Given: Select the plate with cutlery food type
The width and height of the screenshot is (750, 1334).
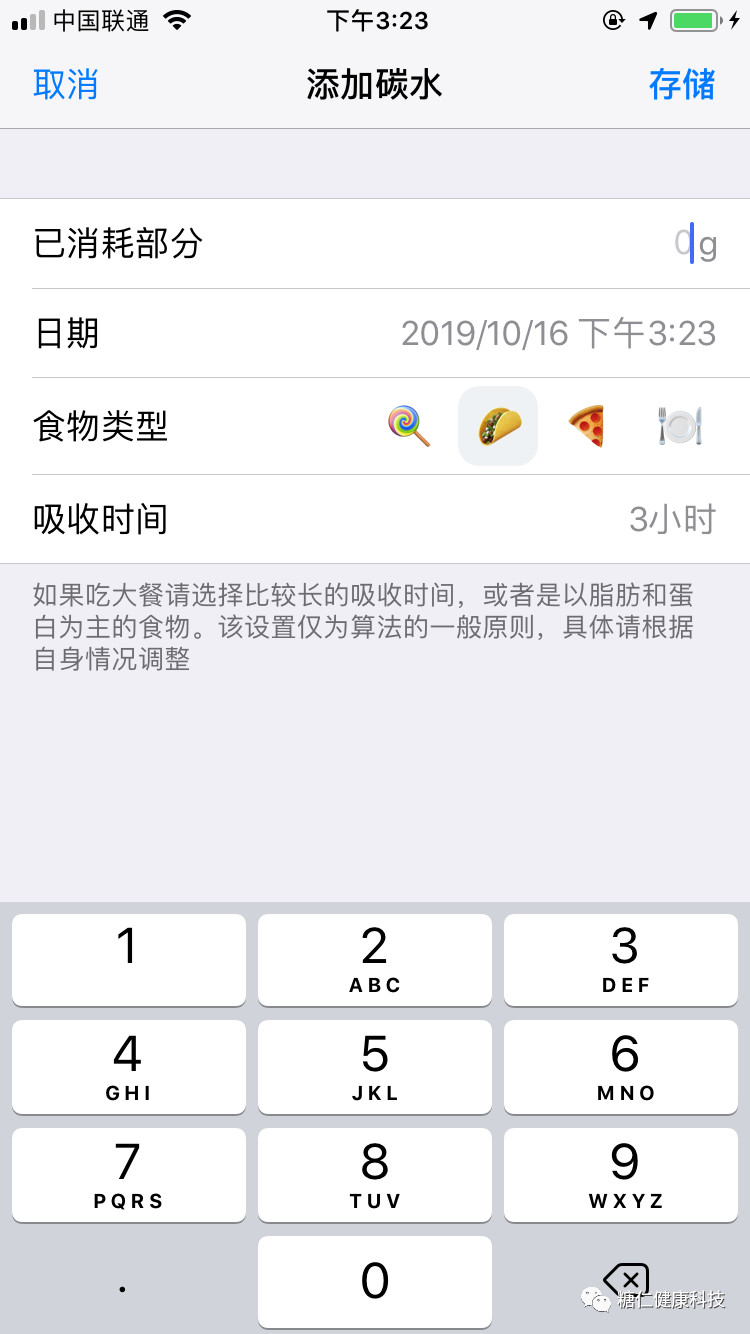Looking at the screenshot, I should pyautogui.click(x=679, y=426).
